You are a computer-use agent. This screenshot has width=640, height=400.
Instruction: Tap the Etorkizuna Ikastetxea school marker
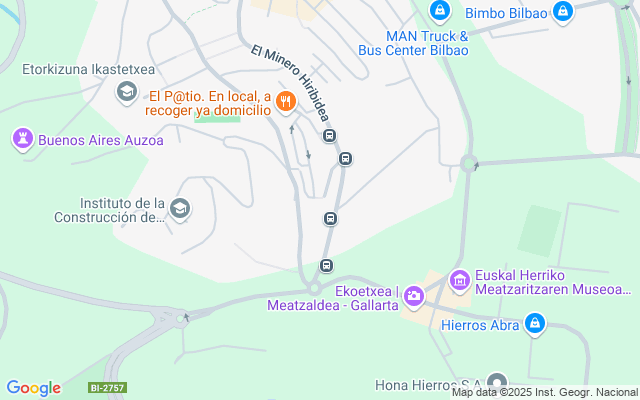(127, 92)
